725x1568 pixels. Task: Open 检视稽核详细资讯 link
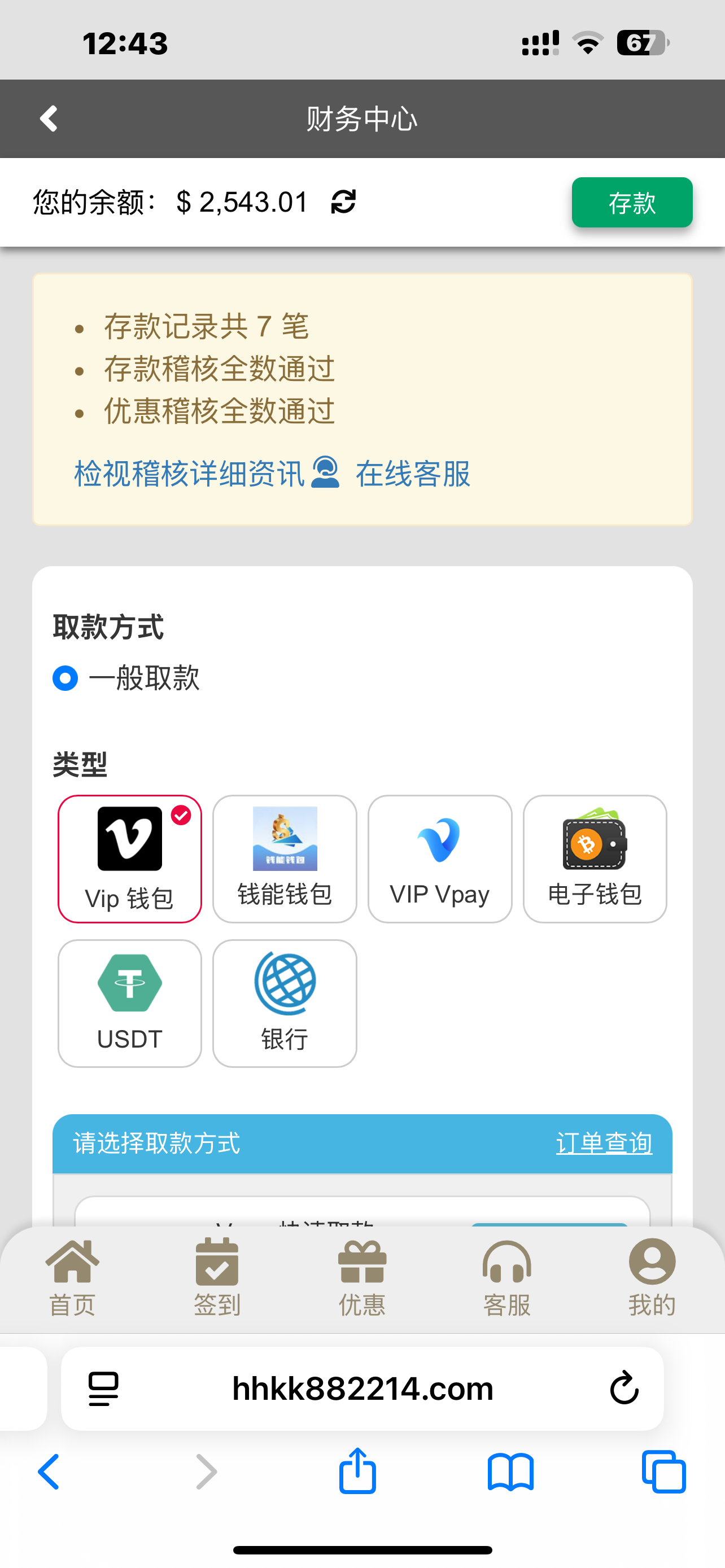(189, 474)
